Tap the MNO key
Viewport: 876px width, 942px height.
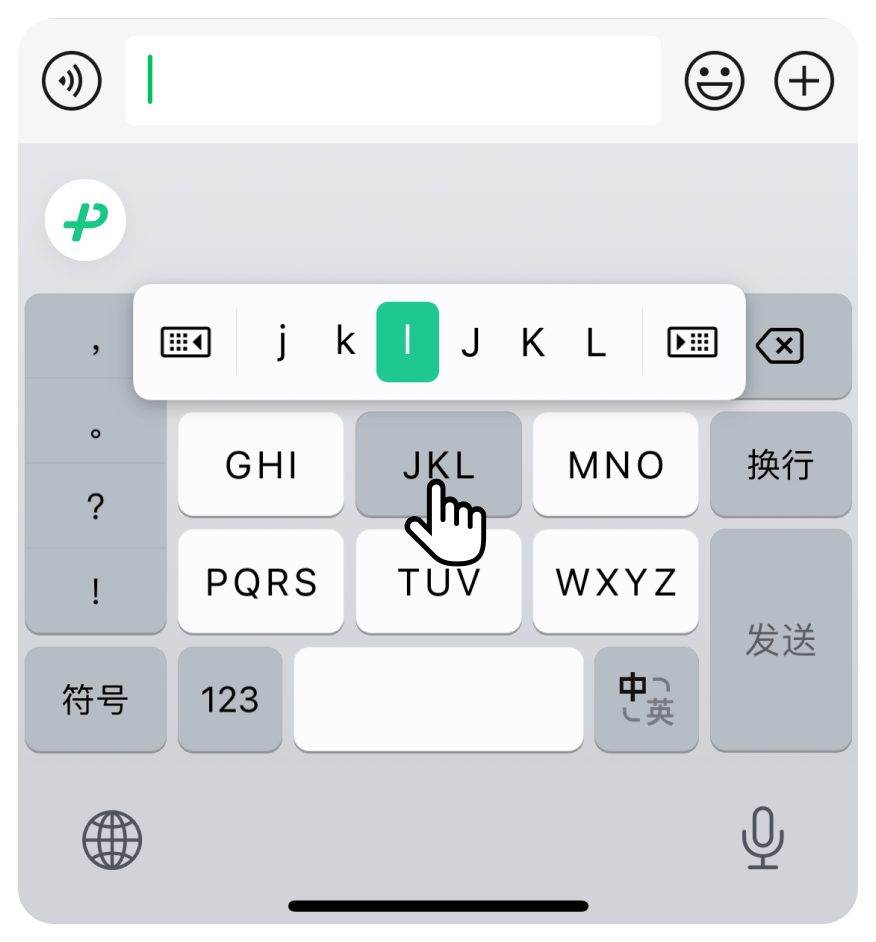pyautogui.click(x=615, y=465)
